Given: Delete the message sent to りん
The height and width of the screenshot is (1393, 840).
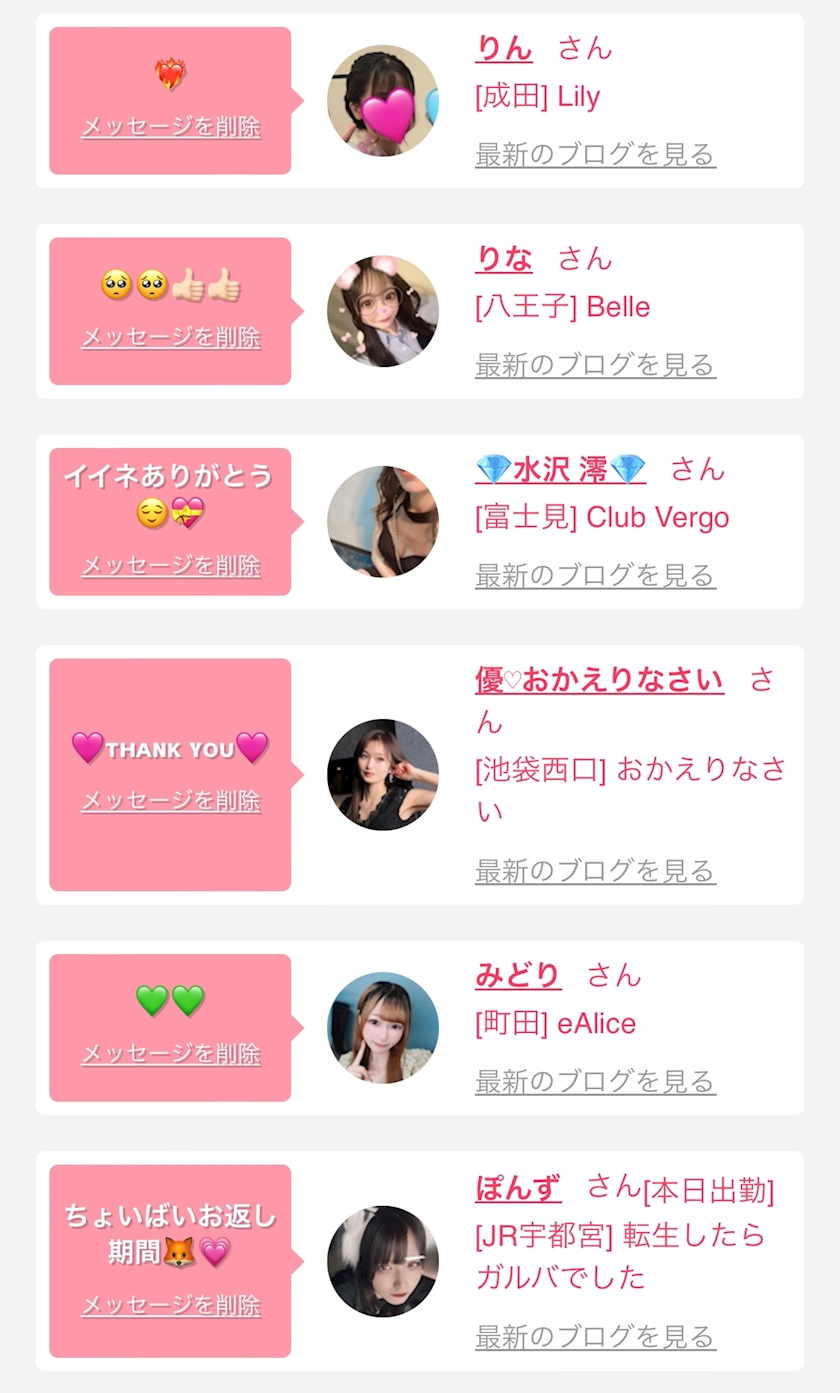Looking at the screenshot, I should click(171, 127).
